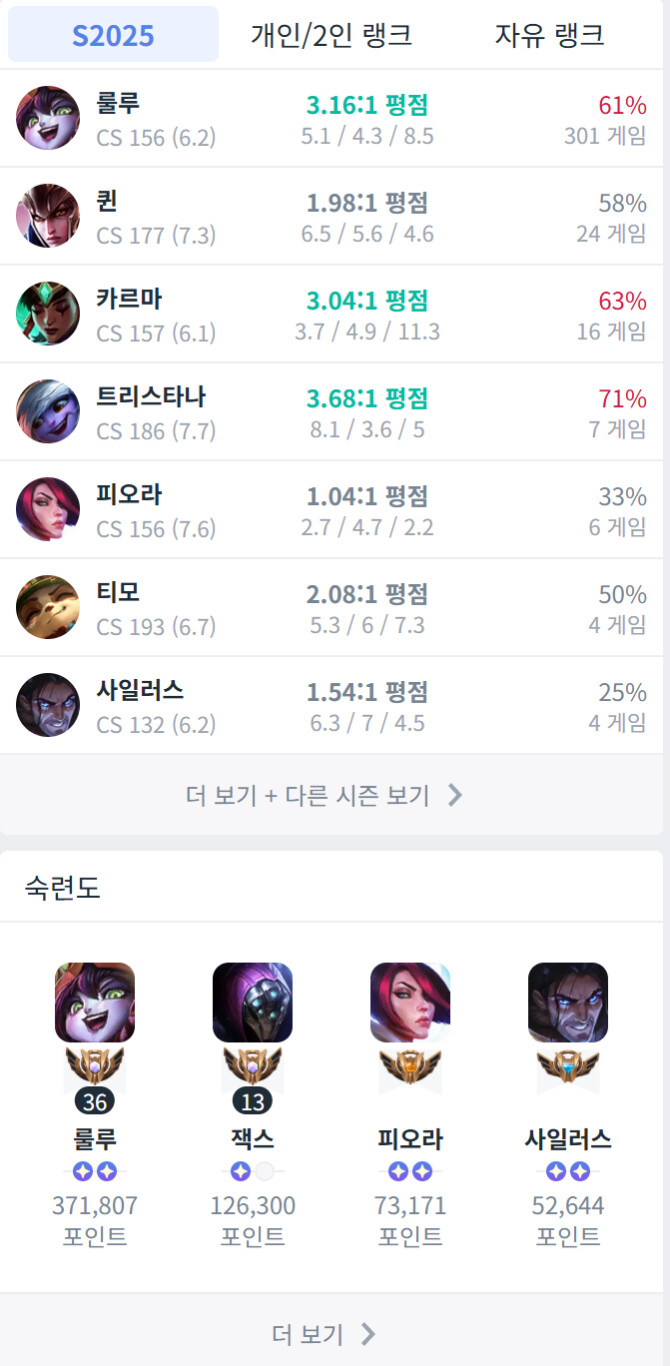Open 잭스 mastery card
This screenshot has width=670, height=1366.
pyautogui.click(x=252, y=1100)
